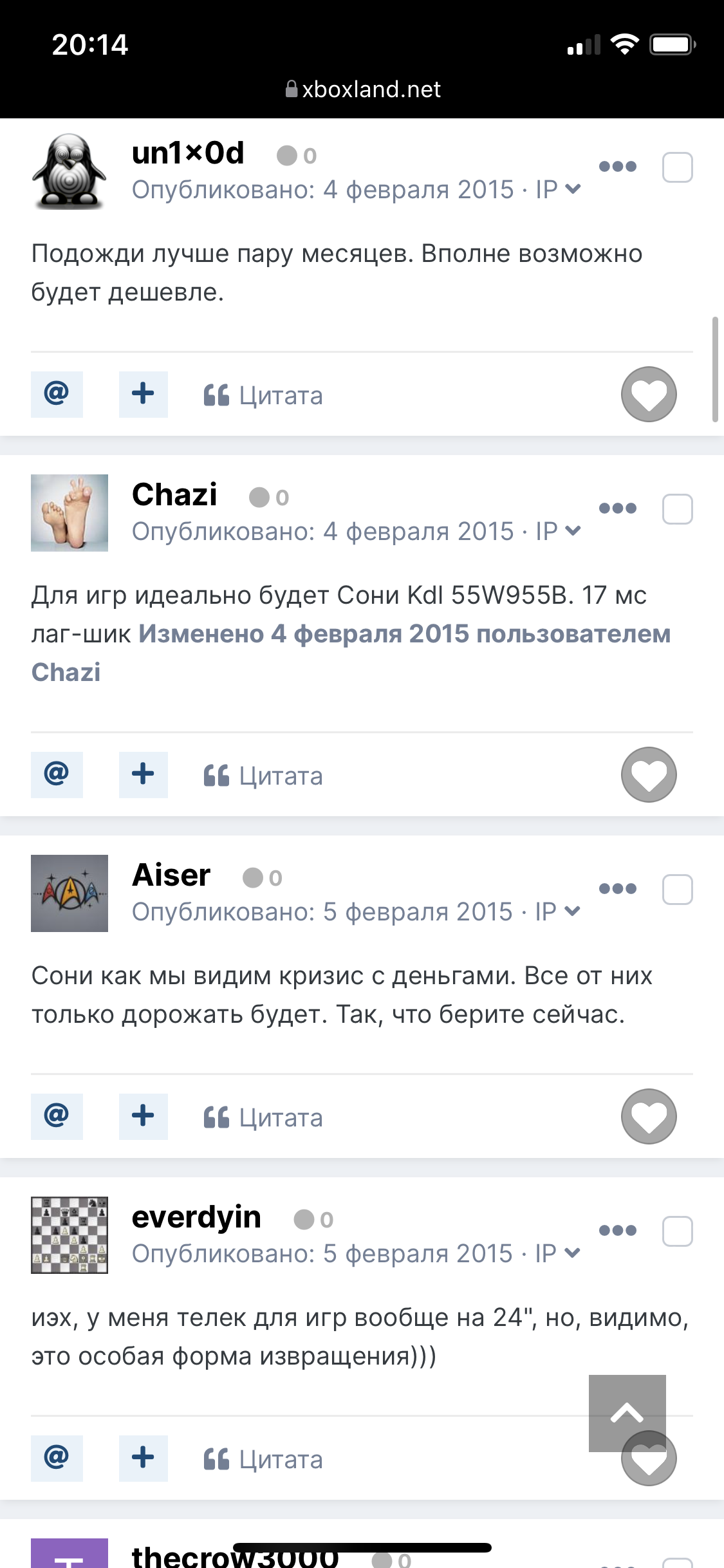Mention everdyin with the @ button

click(57, 1458)
